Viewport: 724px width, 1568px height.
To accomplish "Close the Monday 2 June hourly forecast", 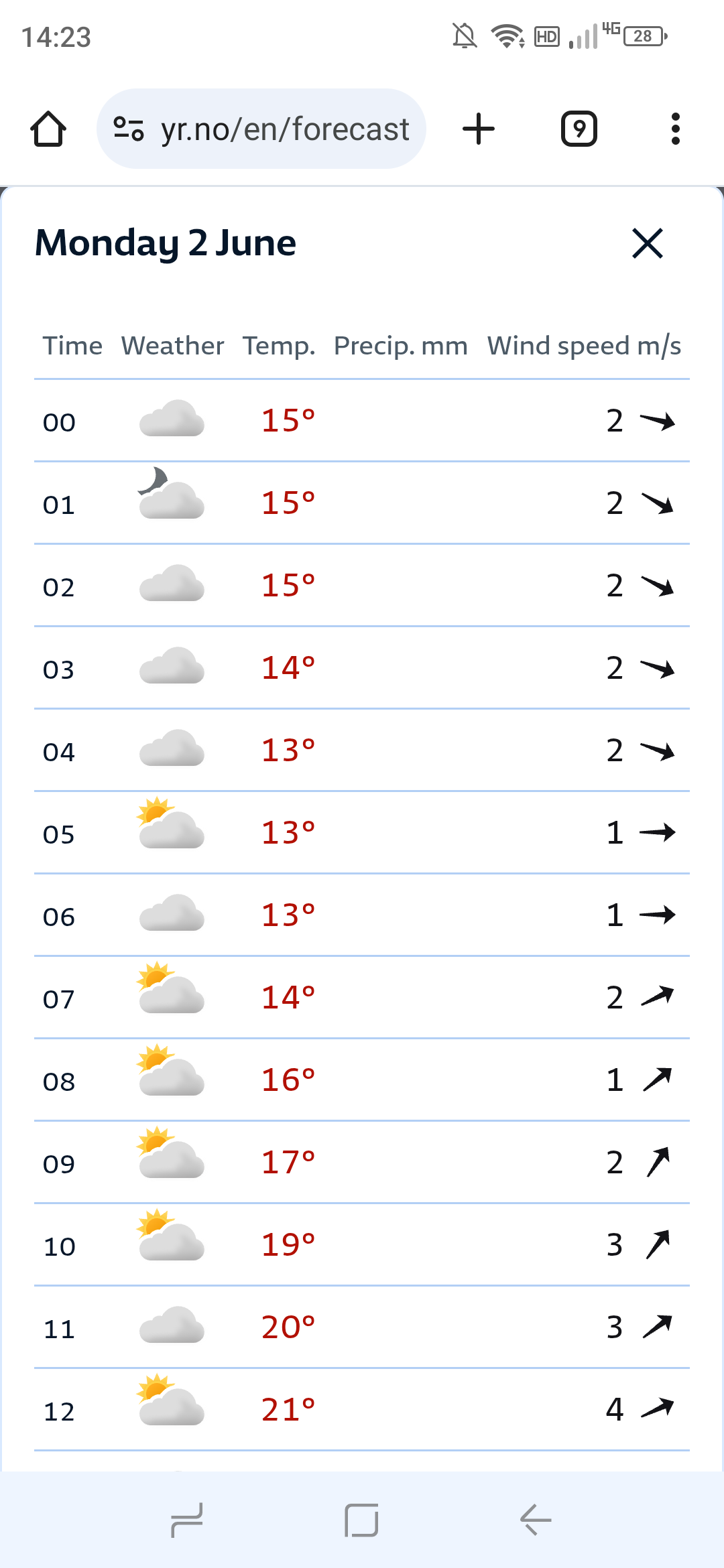I will (647, 243).
